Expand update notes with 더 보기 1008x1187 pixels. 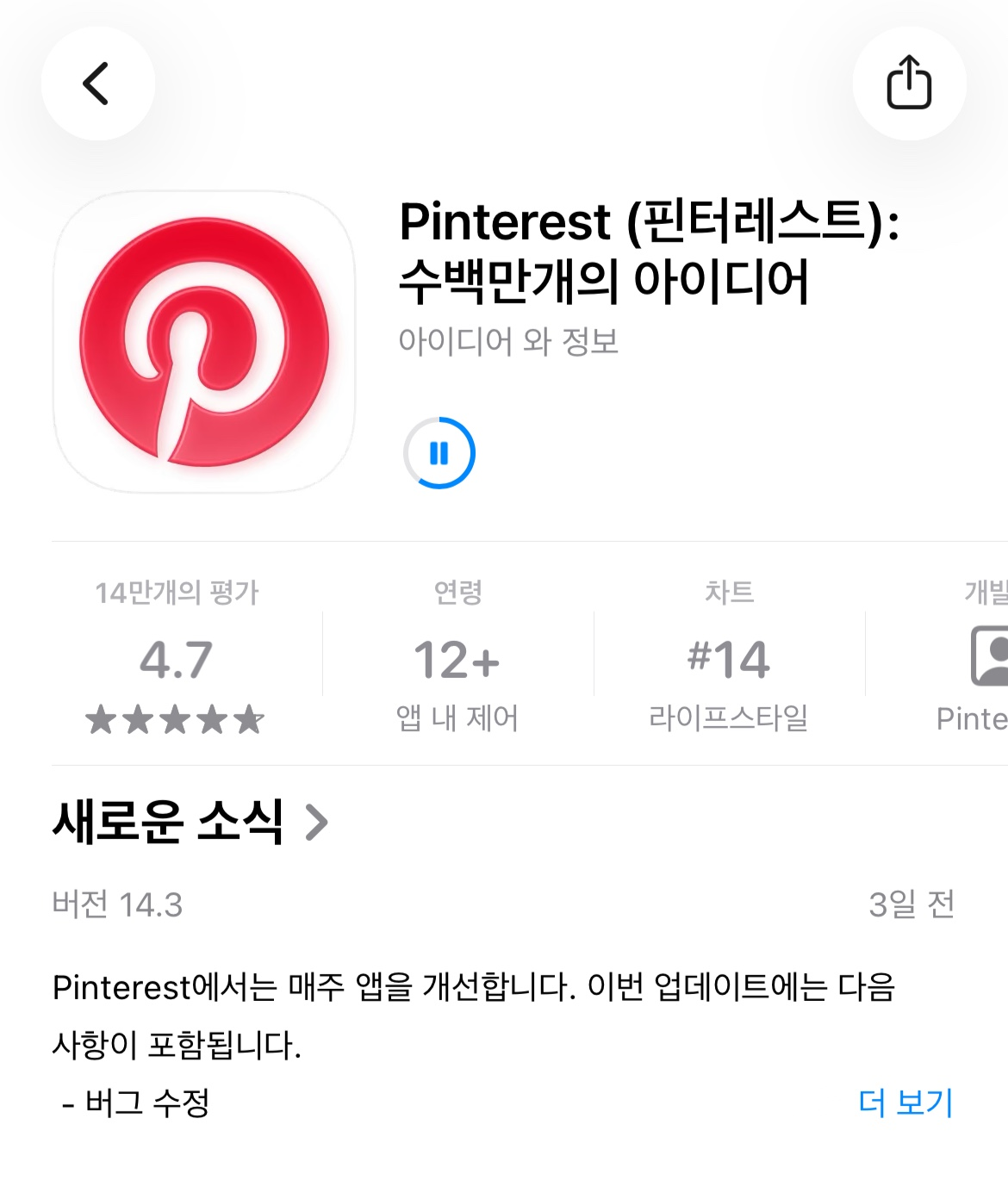pyautogui.click(x=905, y=1103)
